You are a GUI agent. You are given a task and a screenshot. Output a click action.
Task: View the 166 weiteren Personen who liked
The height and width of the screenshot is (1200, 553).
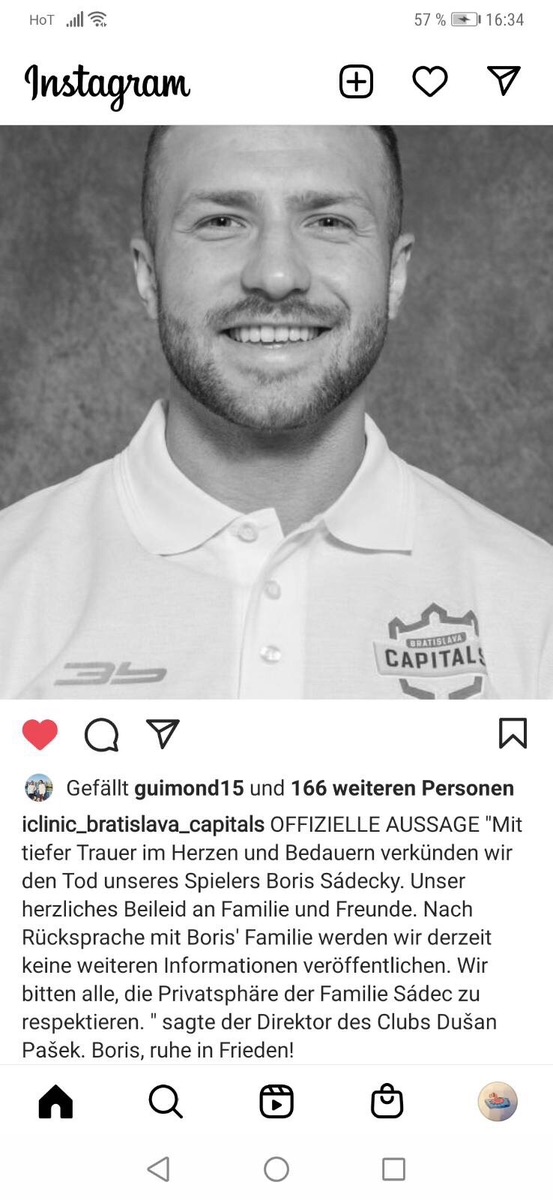tap(402, 788)
